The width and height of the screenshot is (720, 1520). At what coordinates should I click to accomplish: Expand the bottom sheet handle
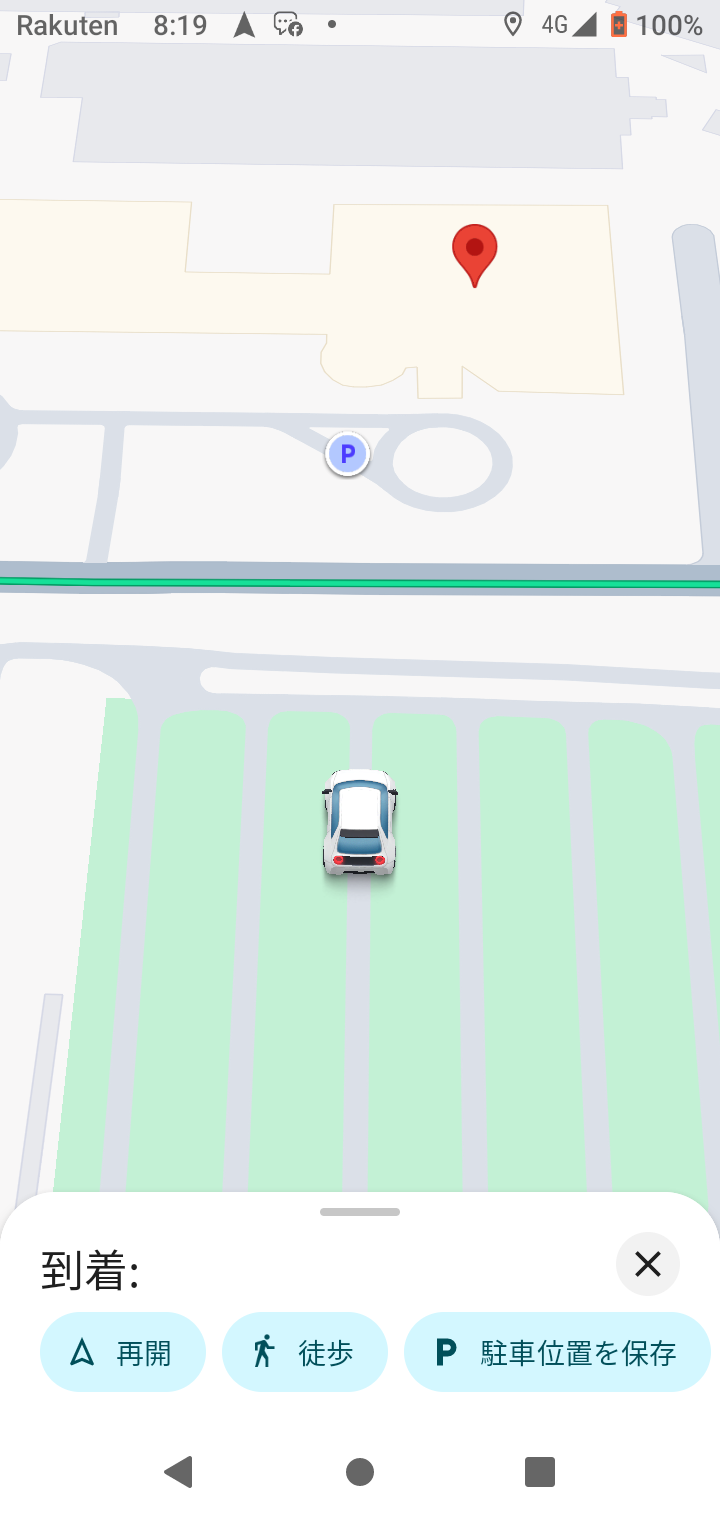(360, 1212)
